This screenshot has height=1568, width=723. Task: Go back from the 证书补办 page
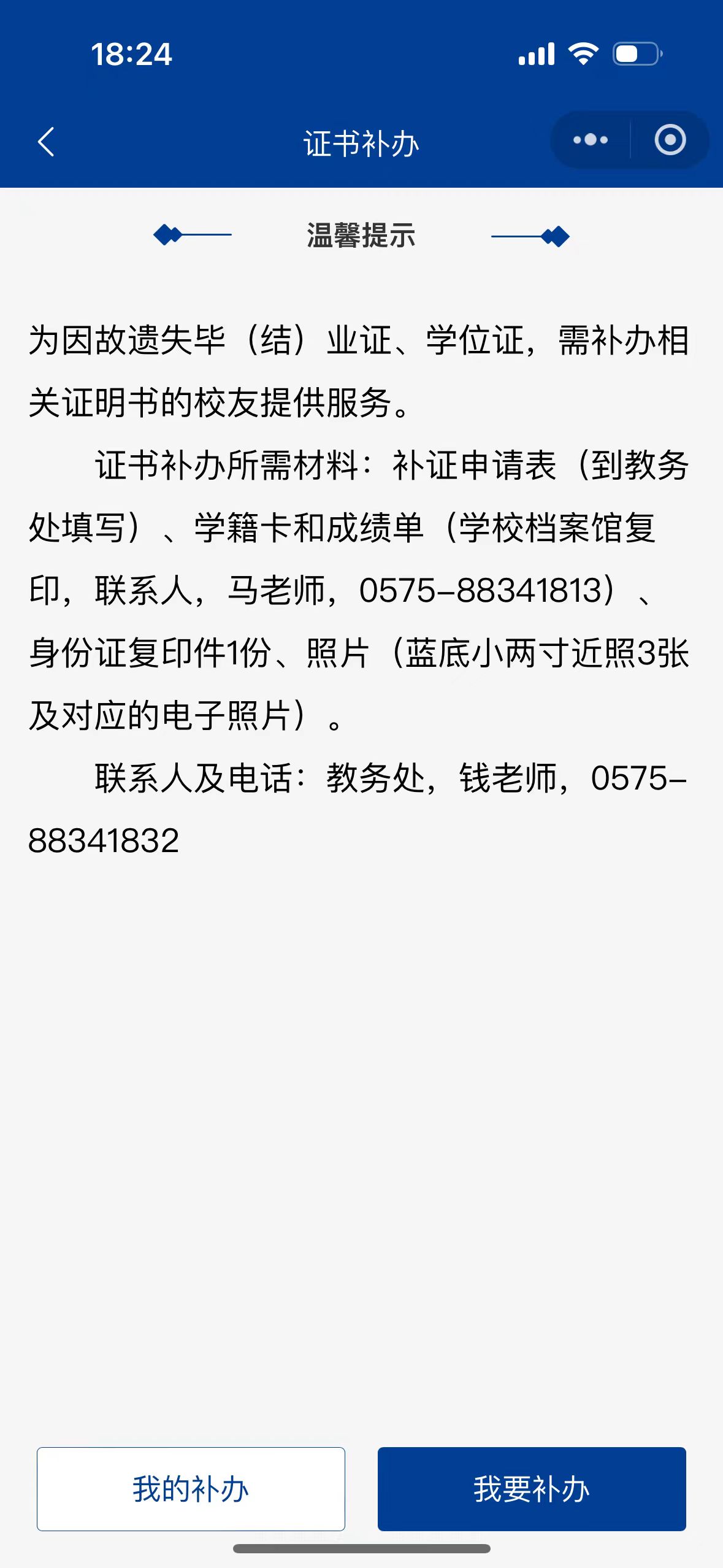coord(46,142)
